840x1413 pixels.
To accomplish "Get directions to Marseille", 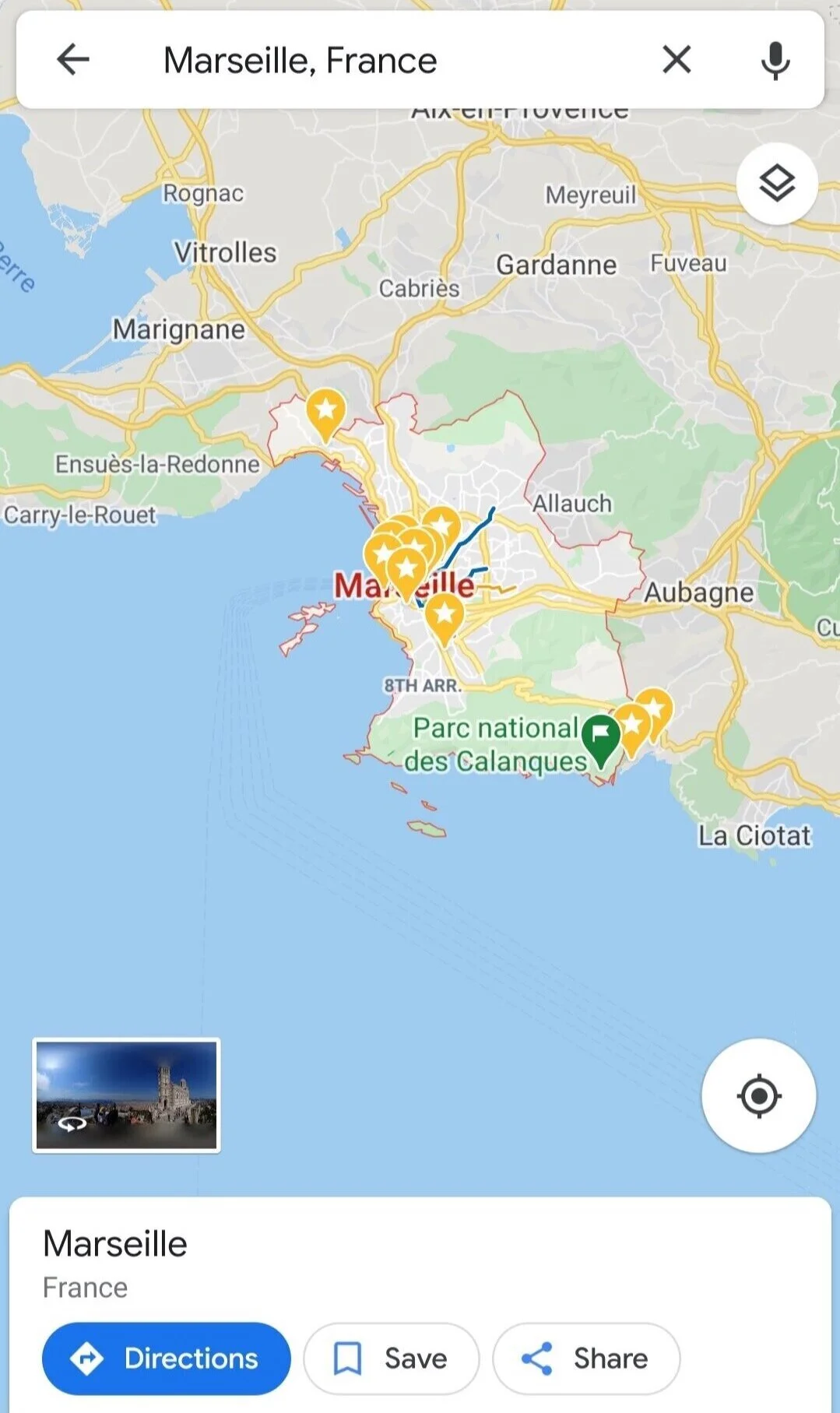I will [166, 1359].
